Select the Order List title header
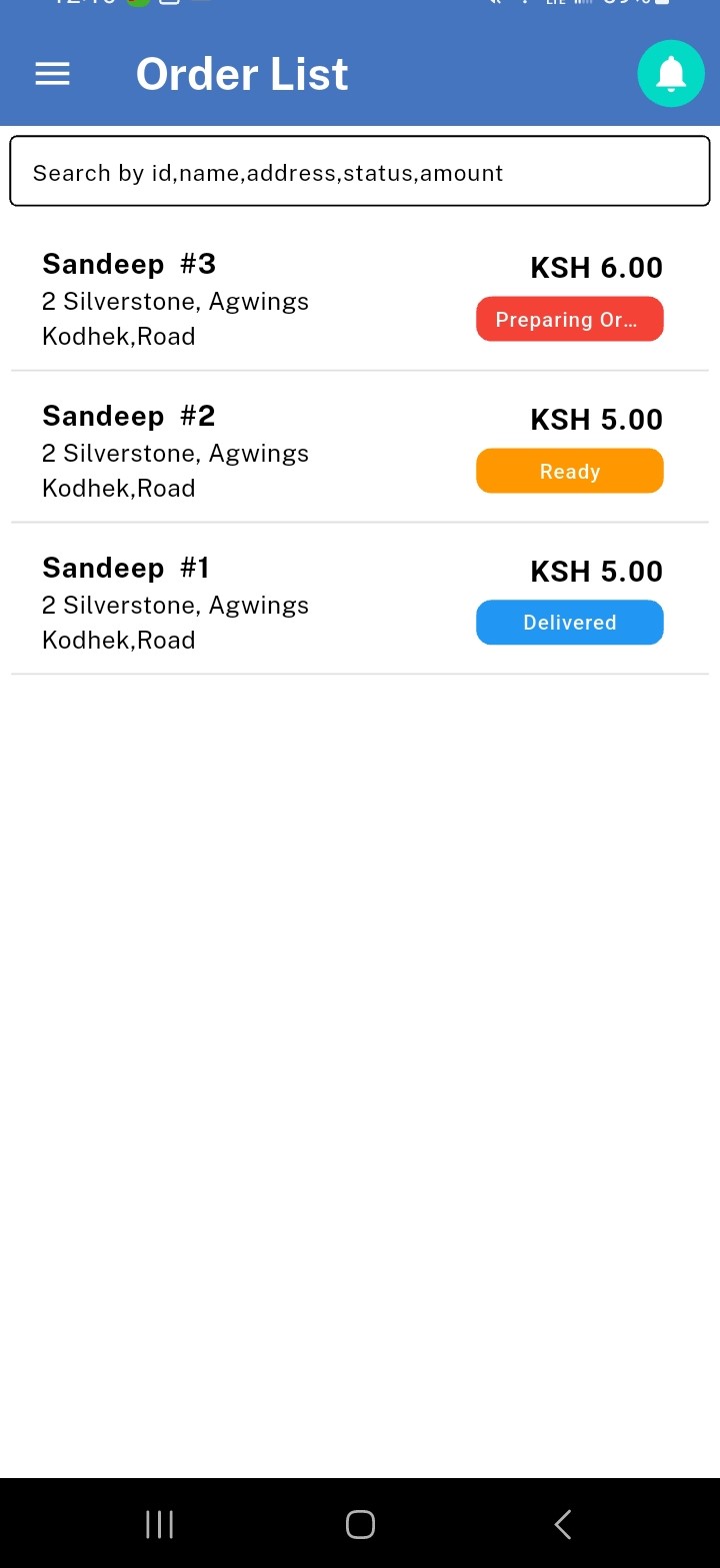720x1568 pixels. (242, 73)
